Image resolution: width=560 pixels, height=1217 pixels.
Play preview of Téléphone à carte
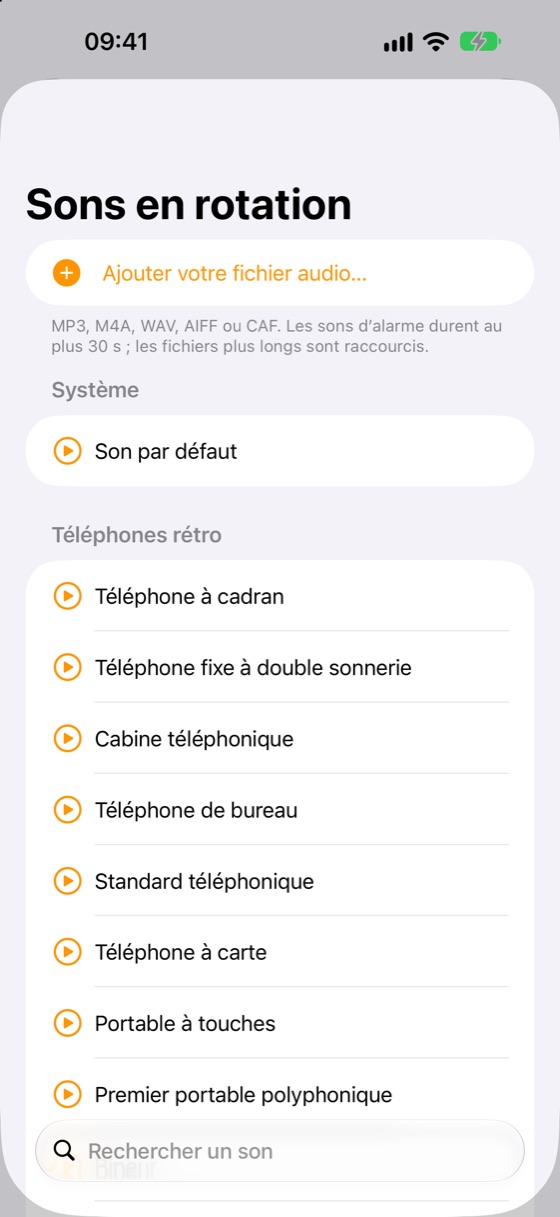tap(67, 952)
